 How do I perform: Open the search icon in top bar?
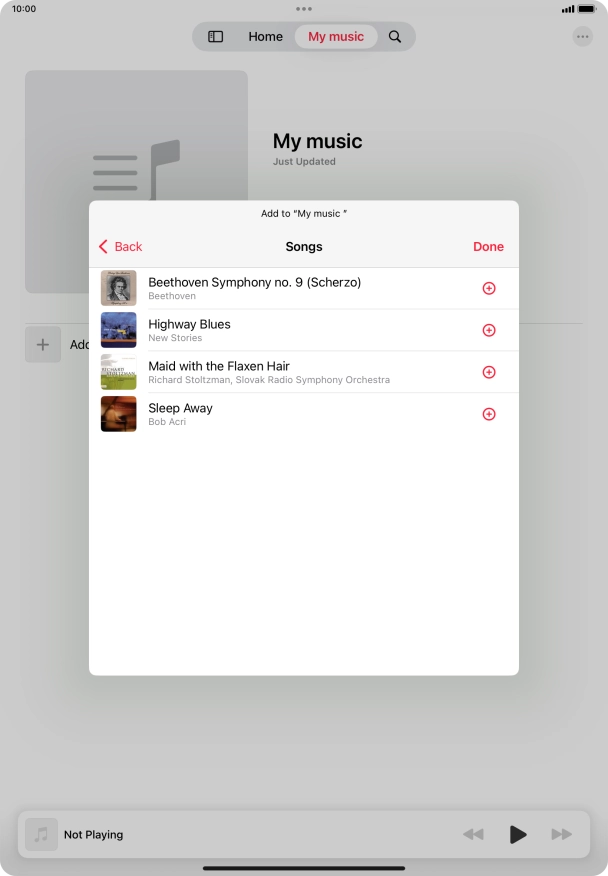(395, 37)
